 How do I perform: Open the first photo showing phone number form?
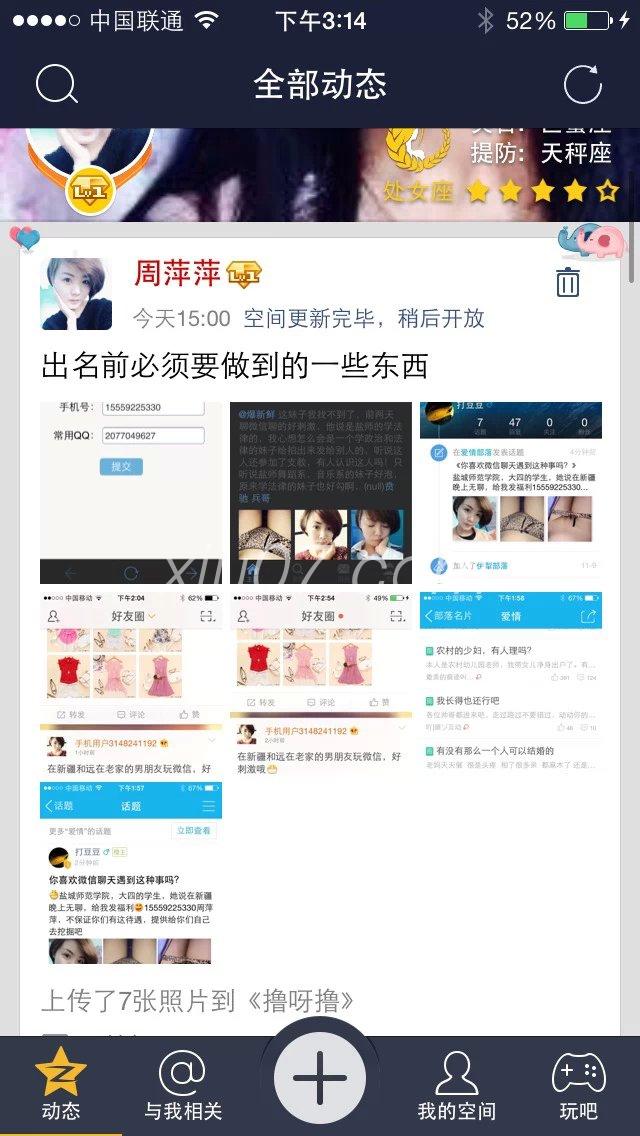click(x=131, y=493)
